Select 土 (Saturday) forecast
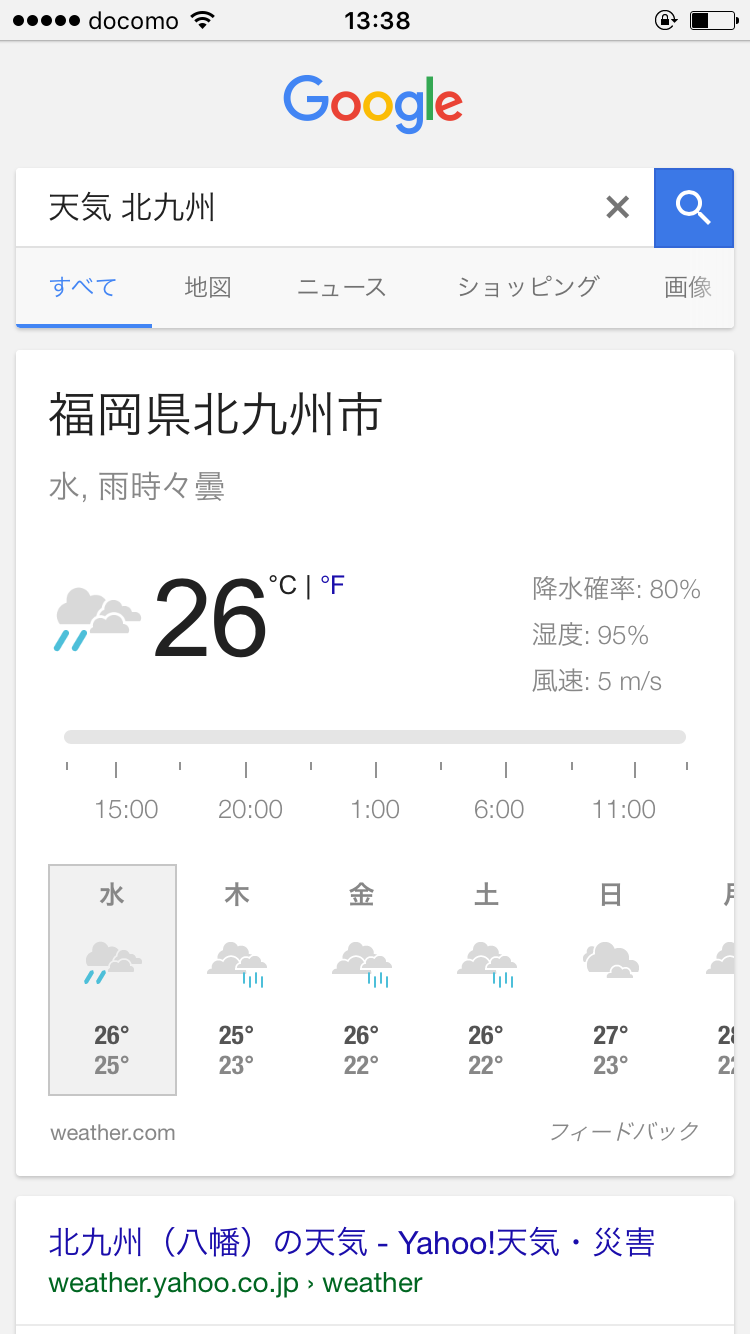Screen dimensions: 750x1334 coord(486,978)
